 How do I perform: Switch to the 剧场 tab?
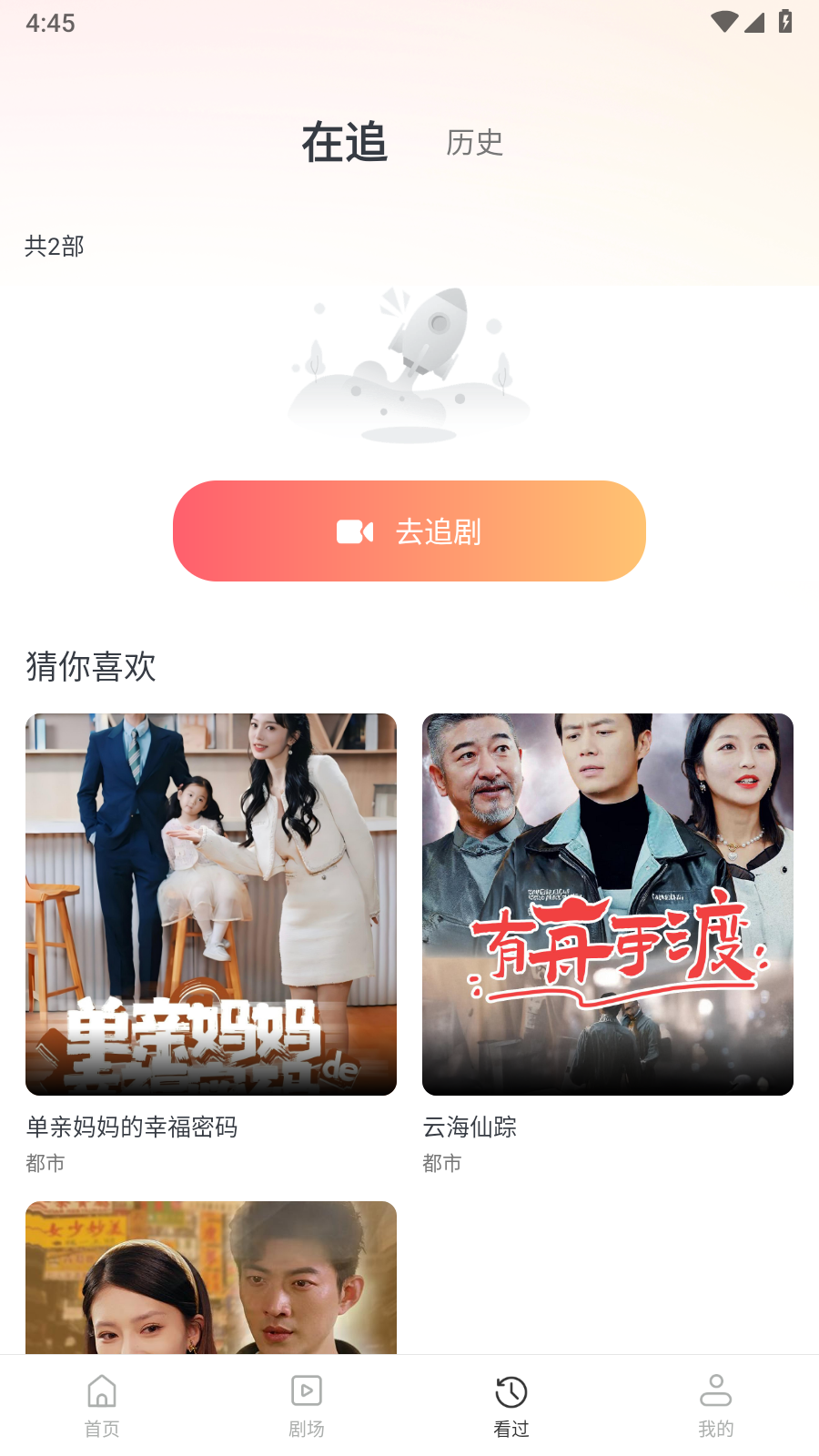point(307,1405)
